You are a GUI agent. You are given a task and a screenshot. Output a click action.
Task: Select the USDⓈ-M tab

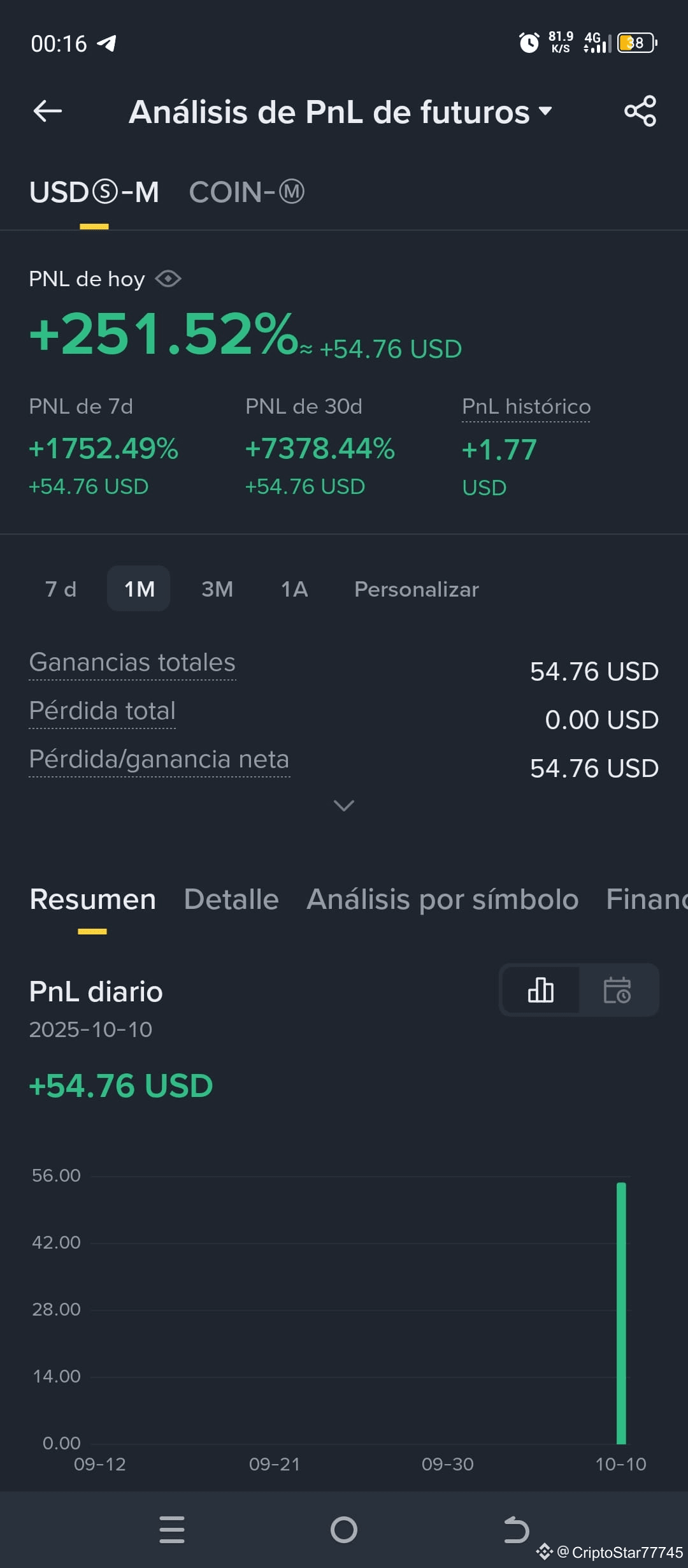coord(94,192)
